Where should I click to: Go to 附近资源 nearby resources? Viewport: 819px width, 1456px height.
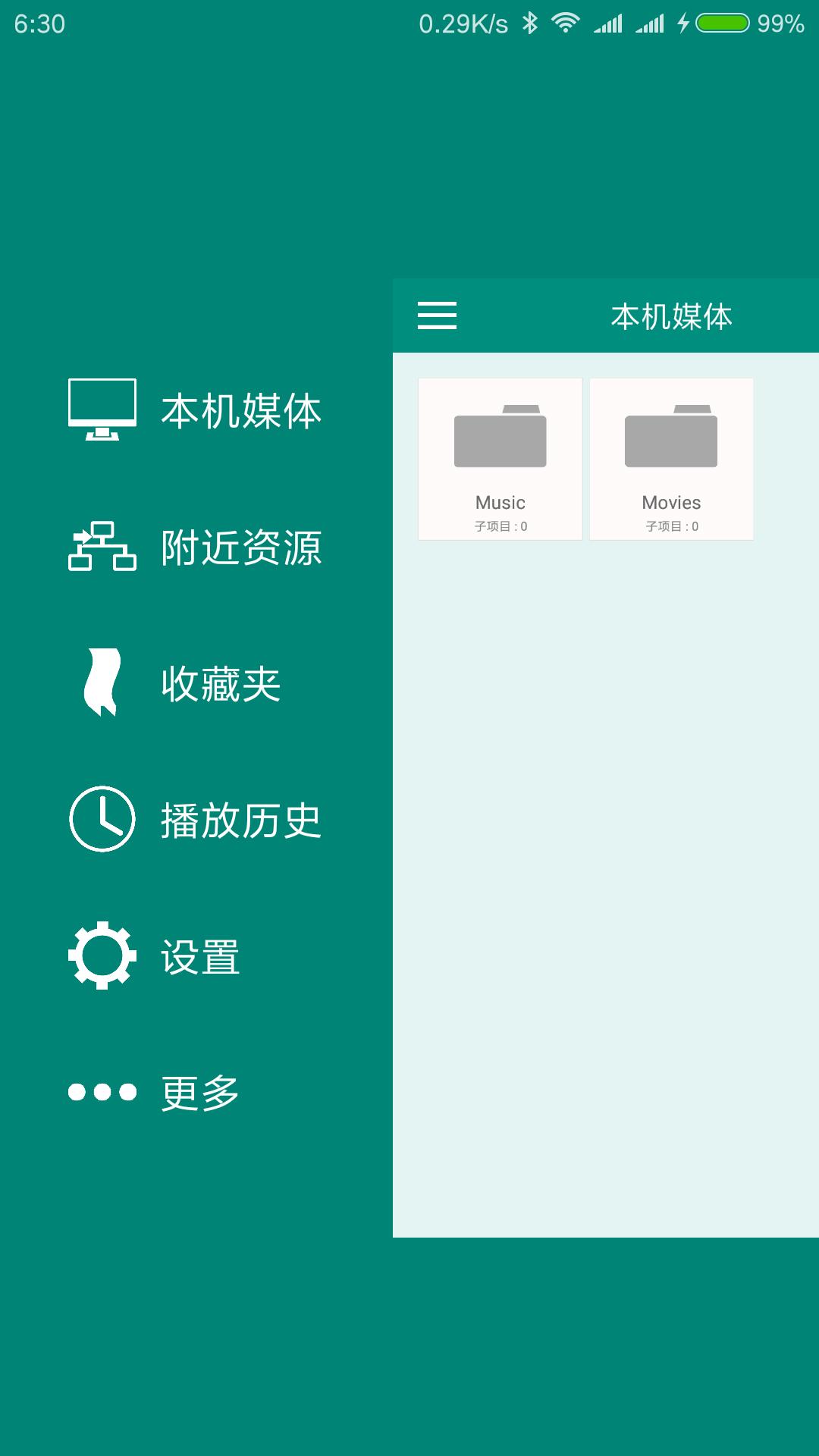coord(196,547)
